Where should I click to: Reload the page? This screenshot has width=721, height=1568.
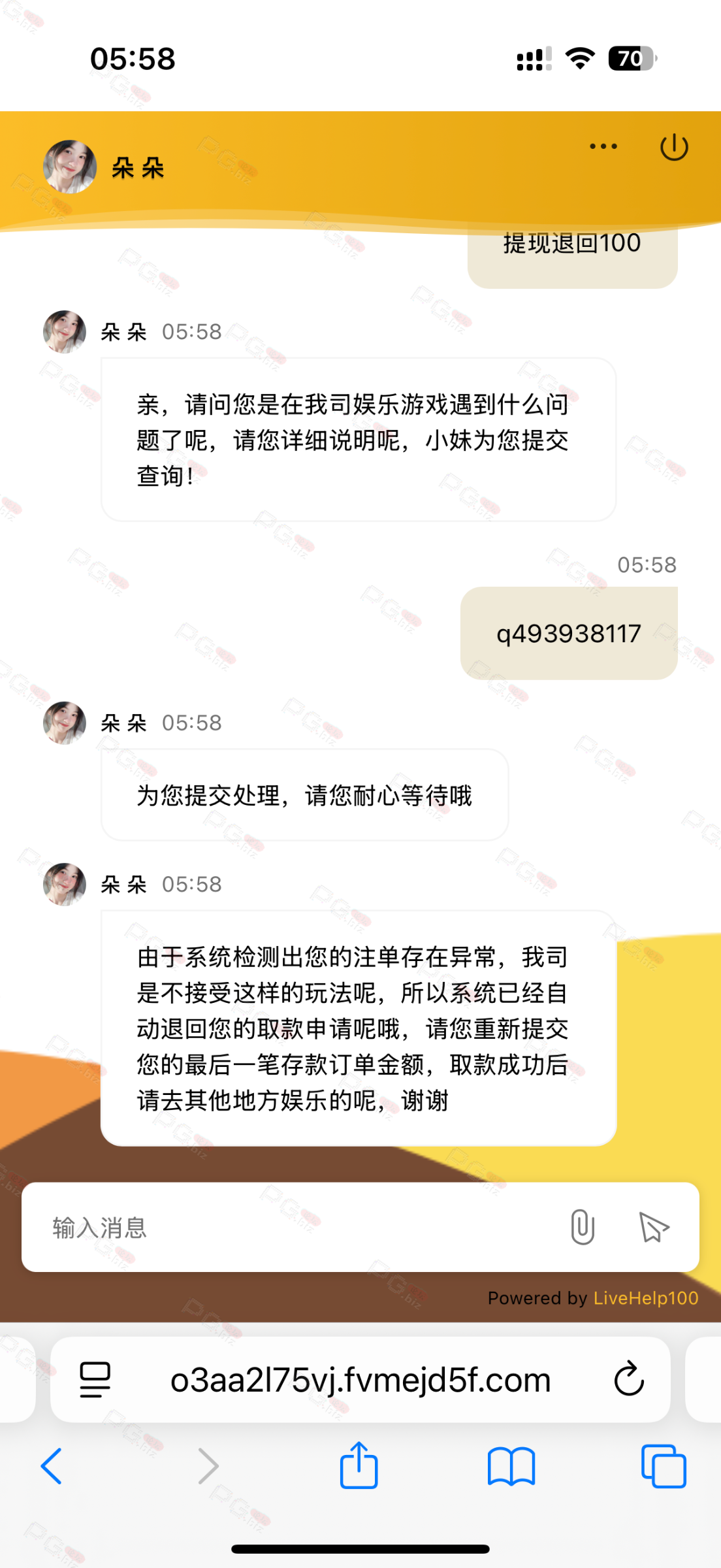[x=629, y=1379]
